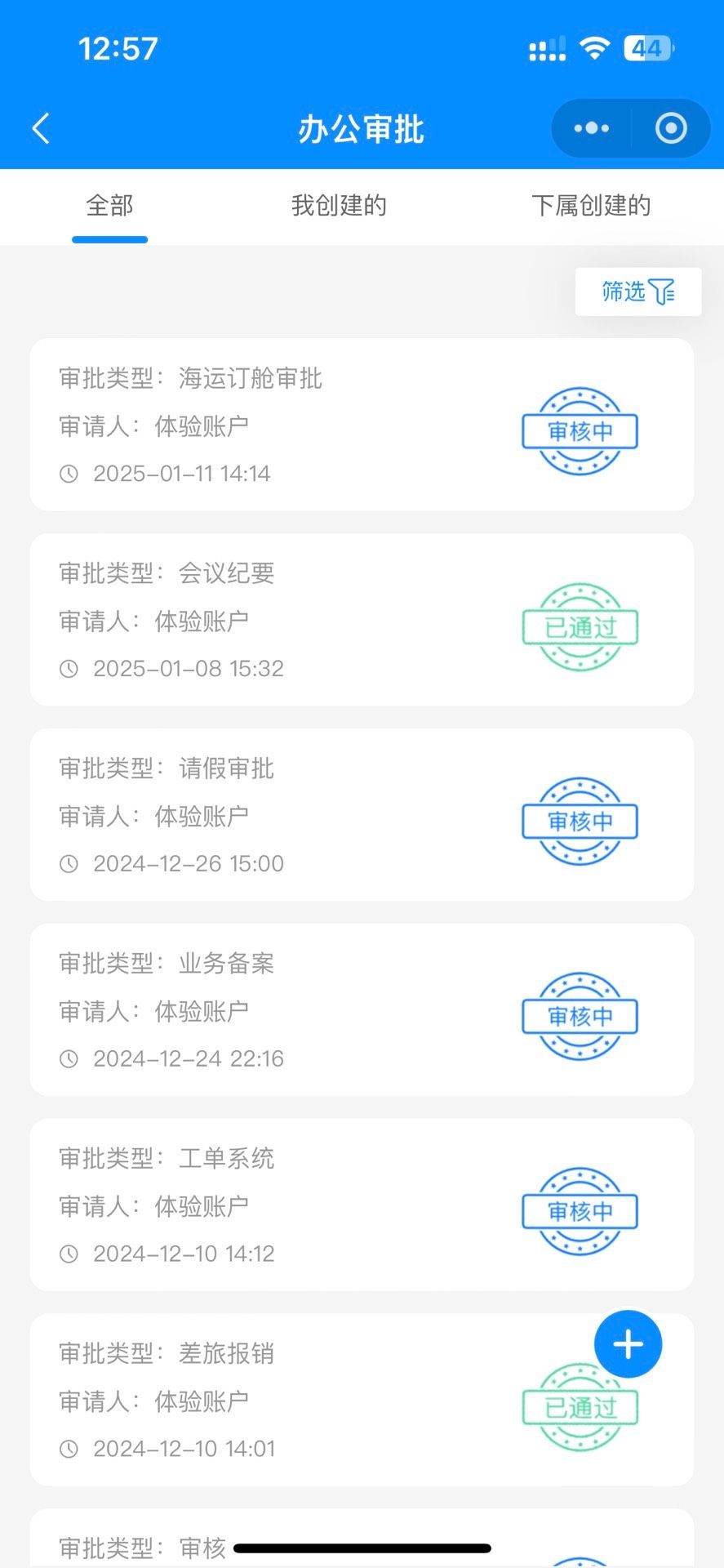The width and height of the screenshot is (724, 1568).
Task: Go back from 办公审批 page
Action: (41, 129)
